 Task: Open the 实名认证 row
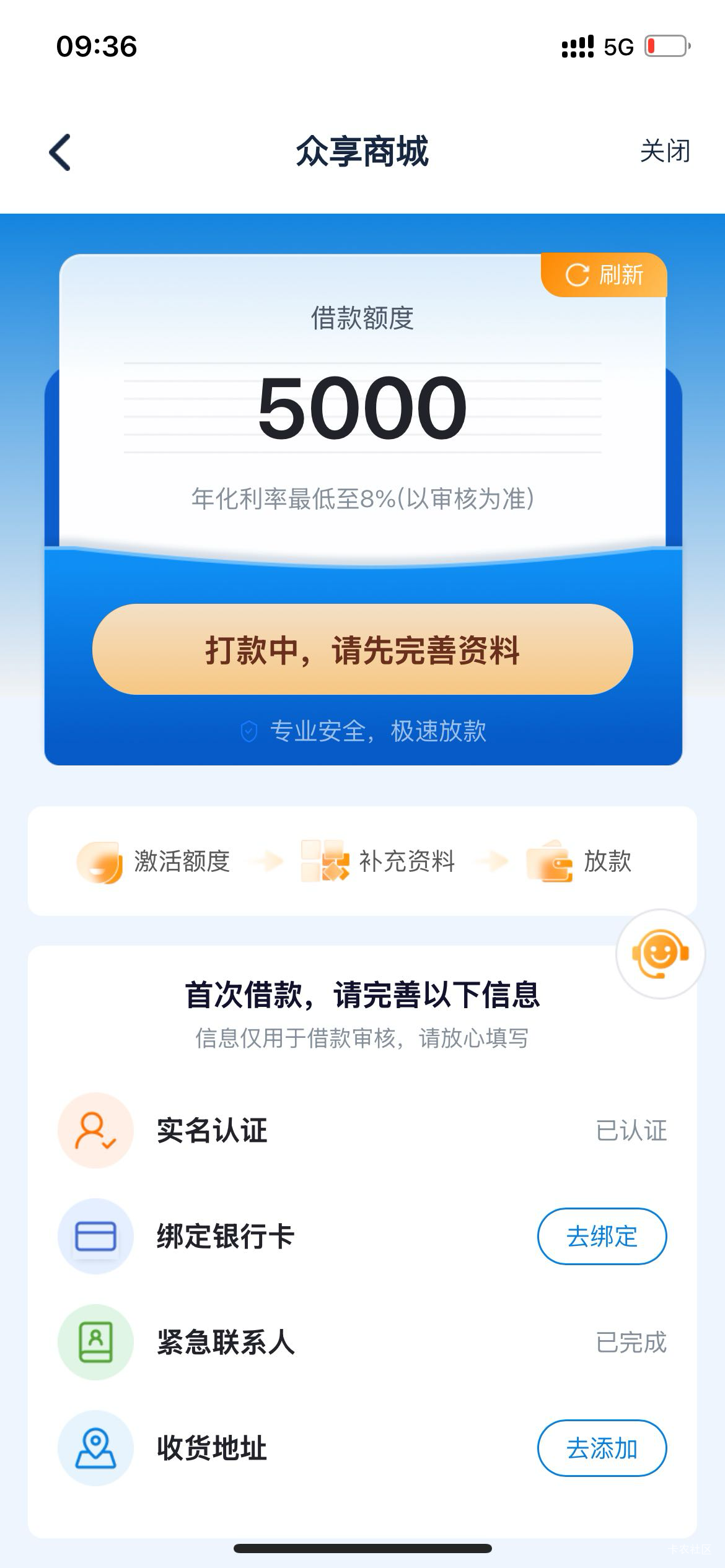[x=362, y=1130]
